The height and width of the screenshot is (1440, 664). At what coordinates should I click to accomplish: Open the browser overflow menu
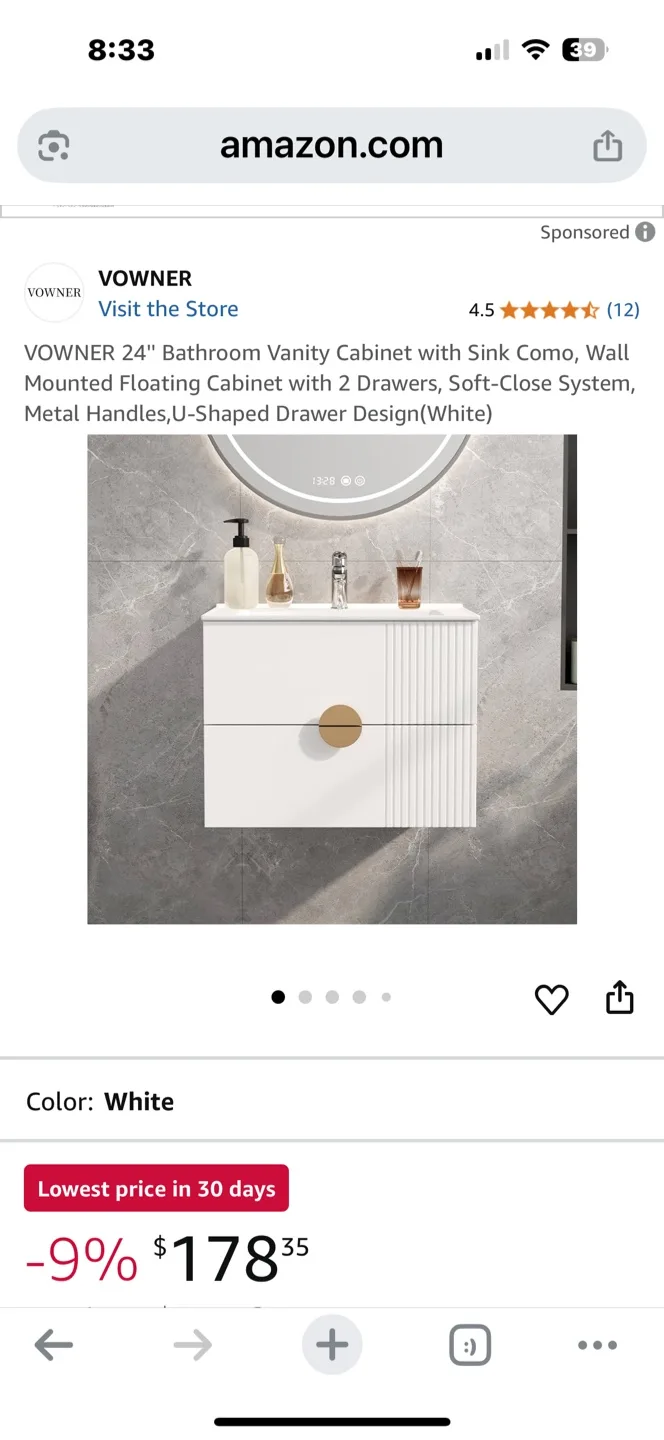pyautogui.click(x=597, y=1345)
